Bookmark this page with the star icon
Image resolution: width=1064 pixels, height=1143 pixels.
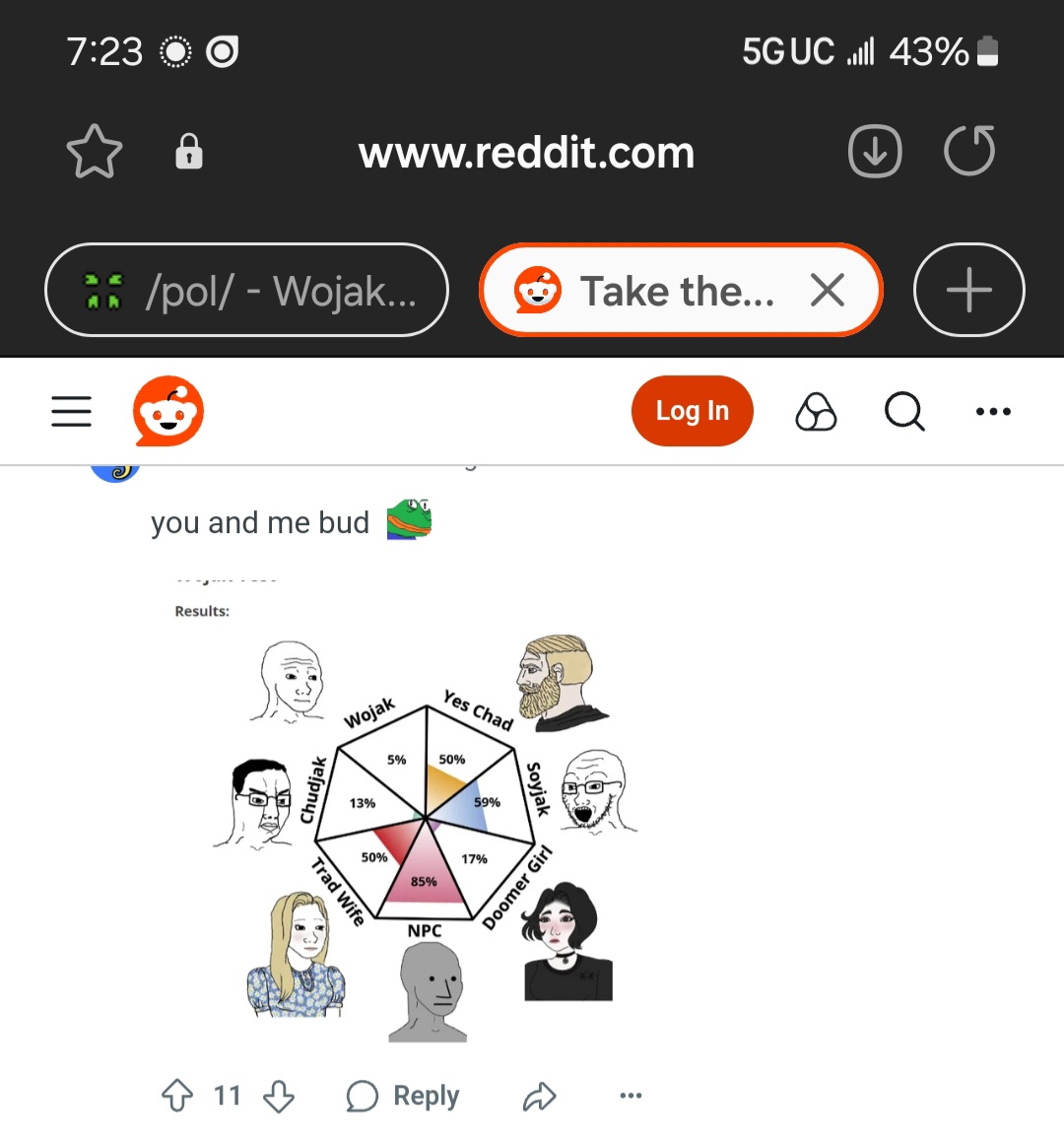95,152
